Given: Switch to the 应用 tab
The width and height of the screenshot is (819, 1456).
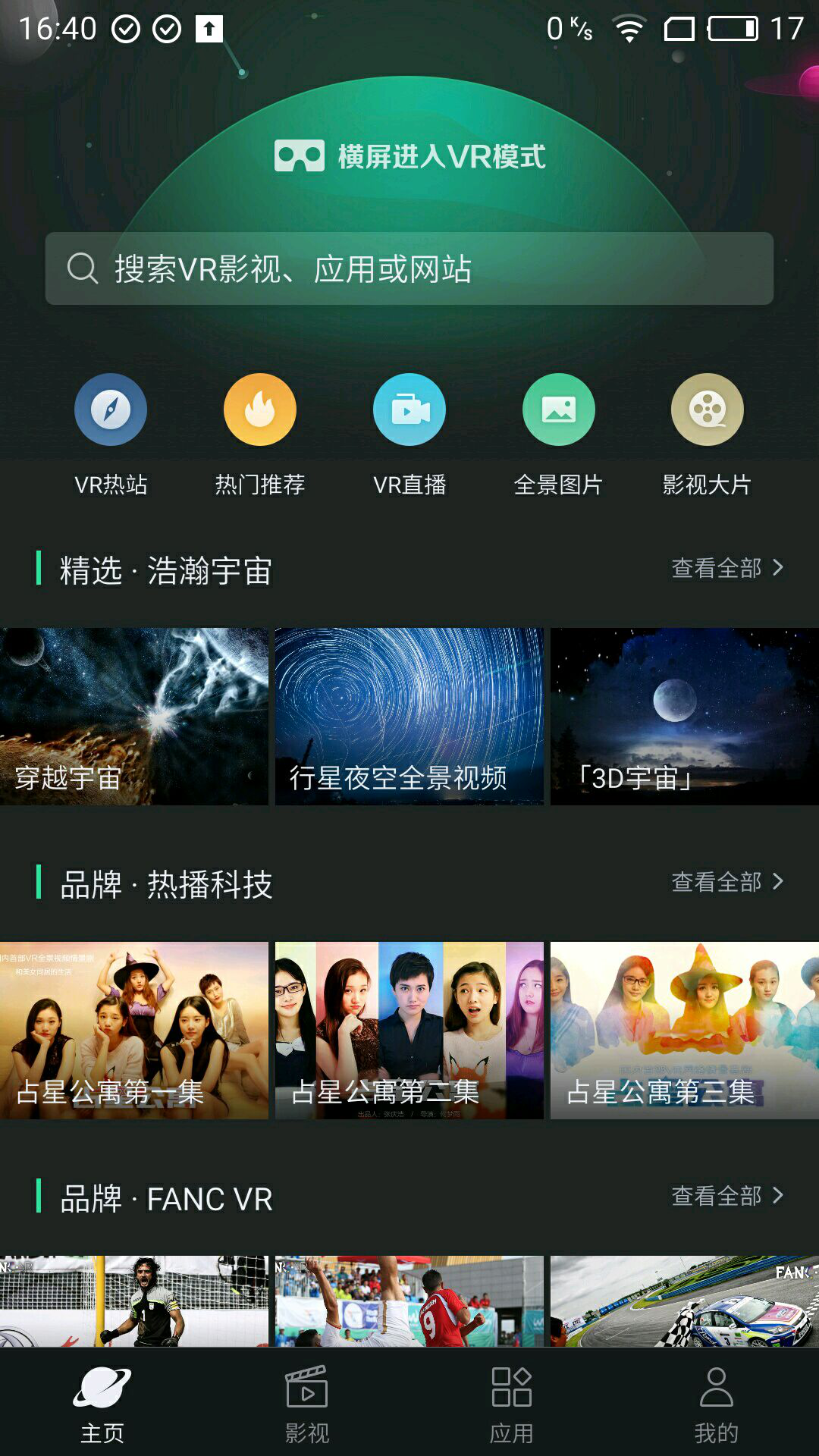Looking at the screenshot, I should click(x=512, y=1403).
